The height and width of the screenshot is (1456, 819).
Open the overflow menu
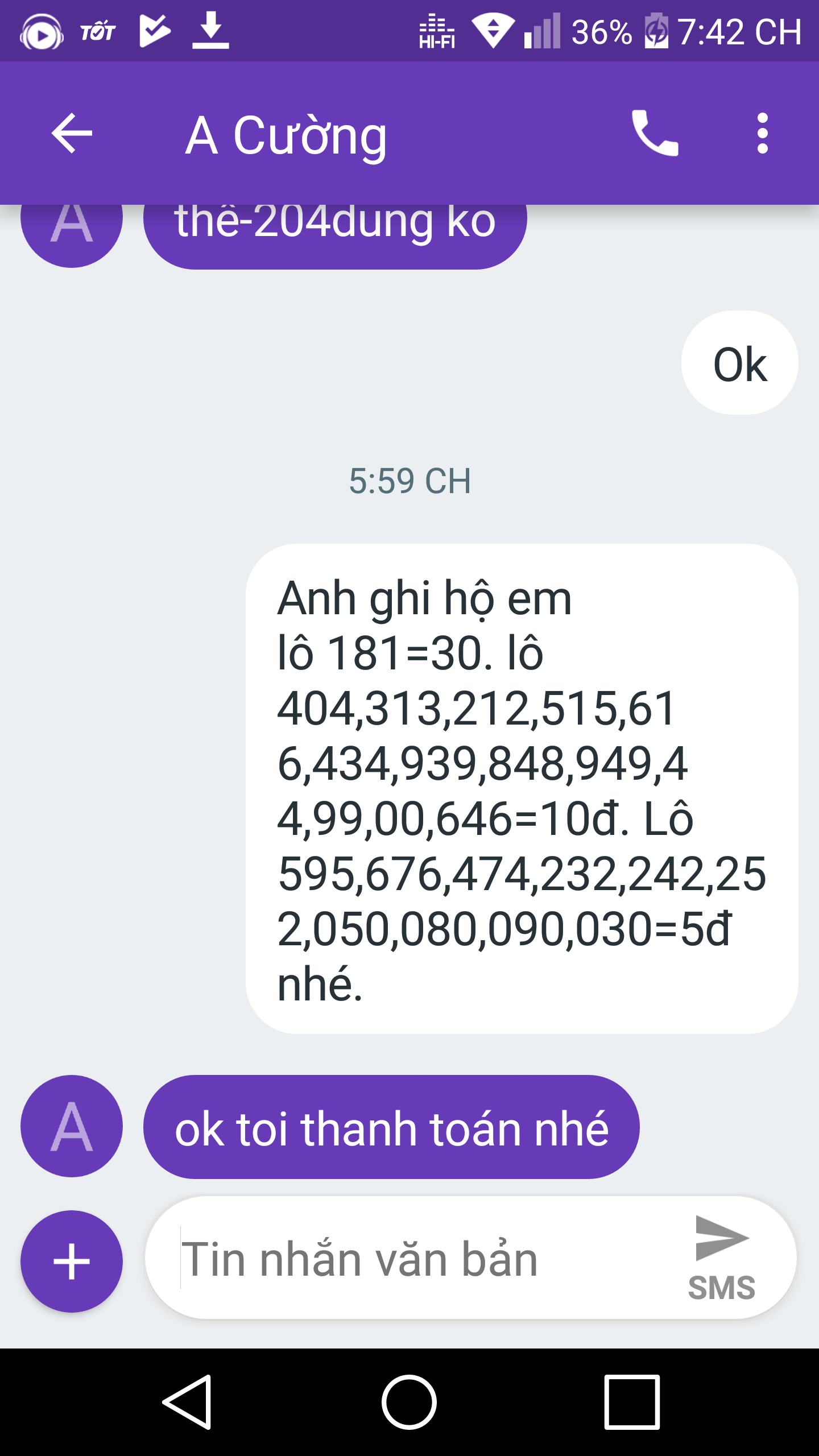coord(762,134)
